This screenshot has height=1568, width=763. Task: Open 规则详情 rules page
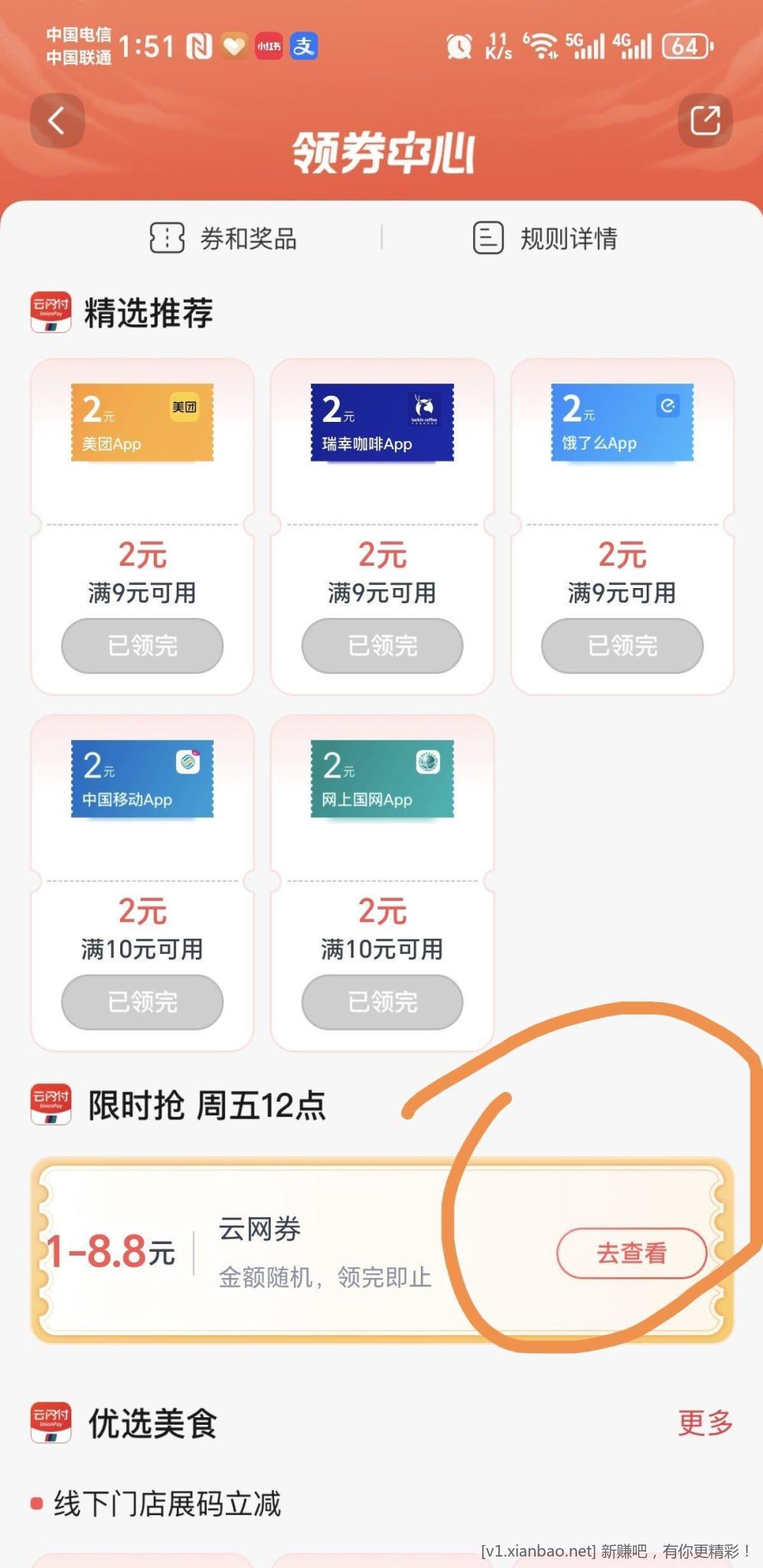pyautogui.click(x=545, y=238)
